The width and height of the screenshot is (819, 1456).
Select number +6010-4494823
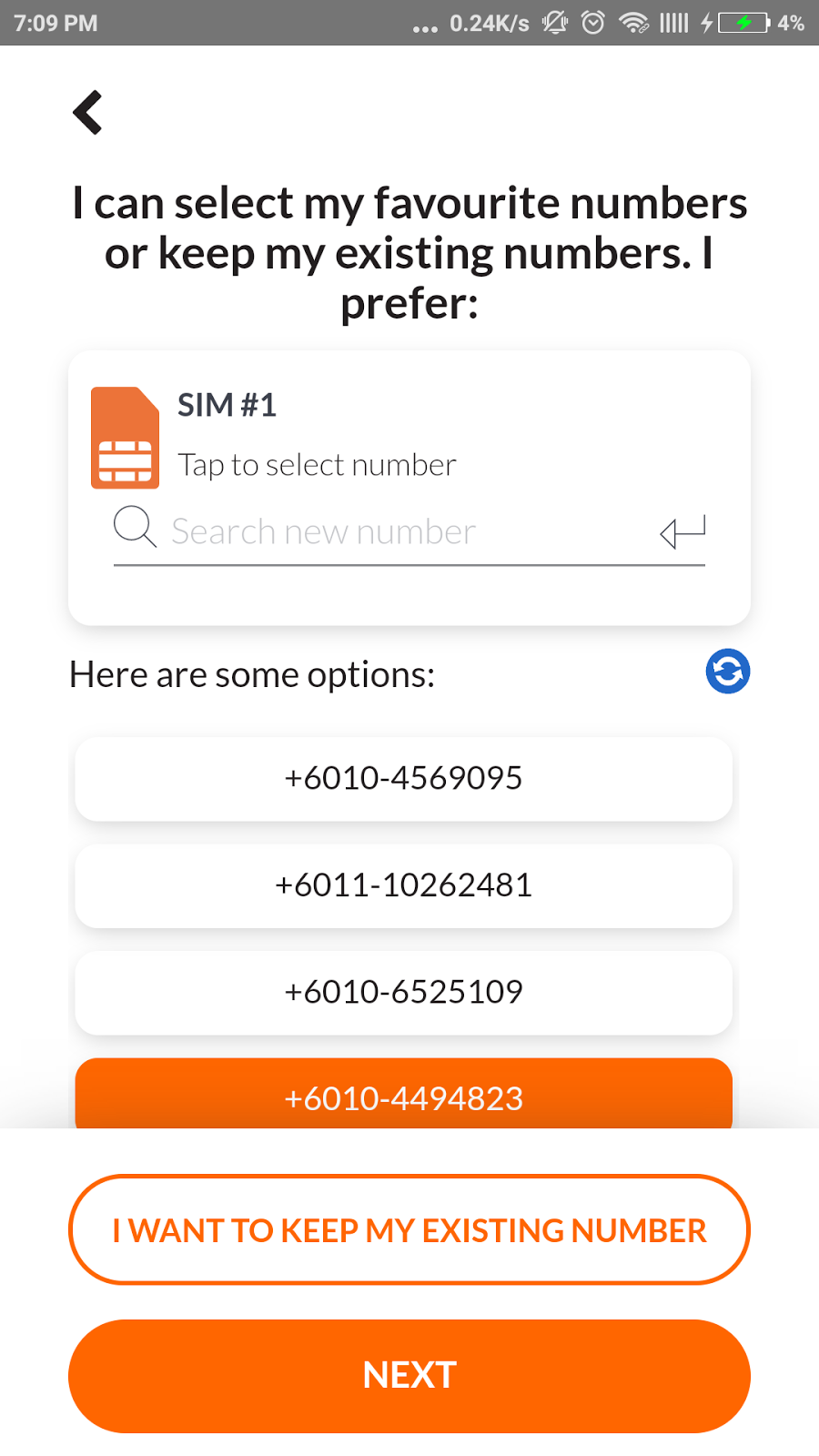point(403,1097)
